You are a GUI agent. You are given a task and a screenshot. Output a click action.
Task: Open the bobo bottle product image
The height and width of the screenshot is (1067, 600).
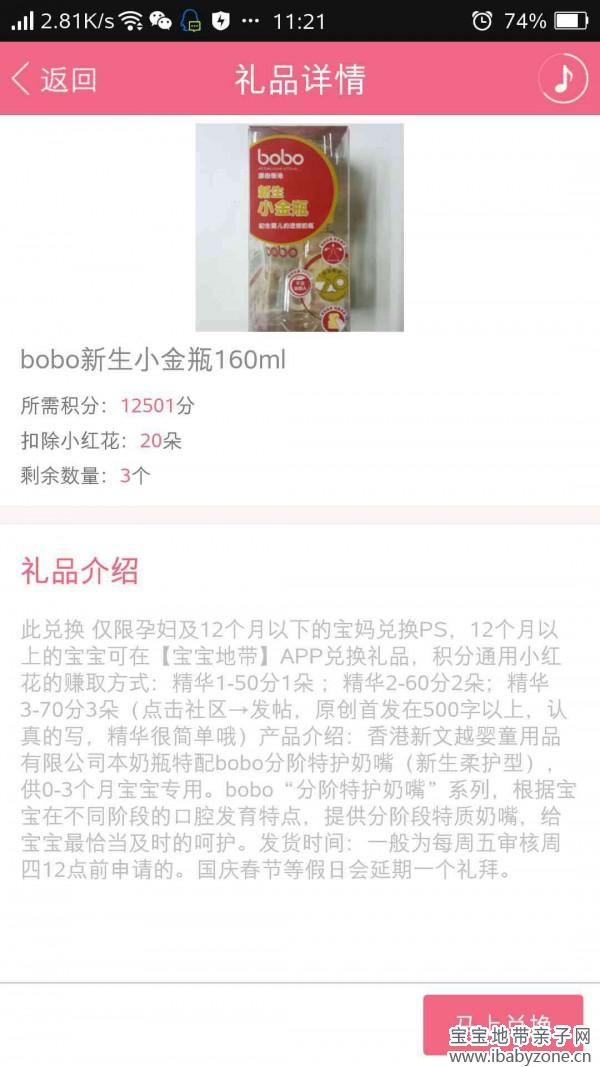(300, 227)
